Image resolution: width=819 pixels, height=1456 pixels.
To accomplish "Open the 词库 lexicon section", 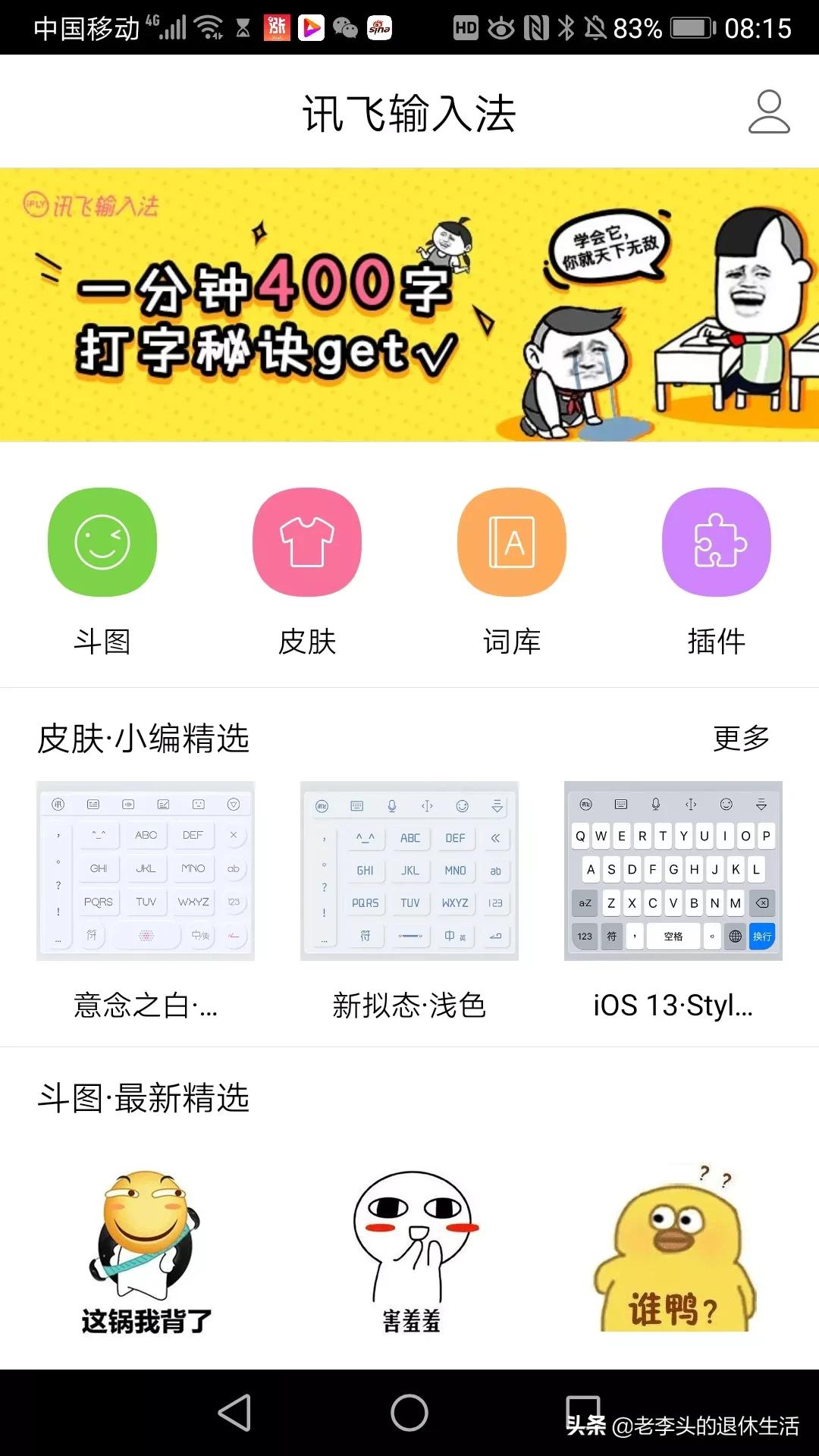I will [x=511, y=544].
